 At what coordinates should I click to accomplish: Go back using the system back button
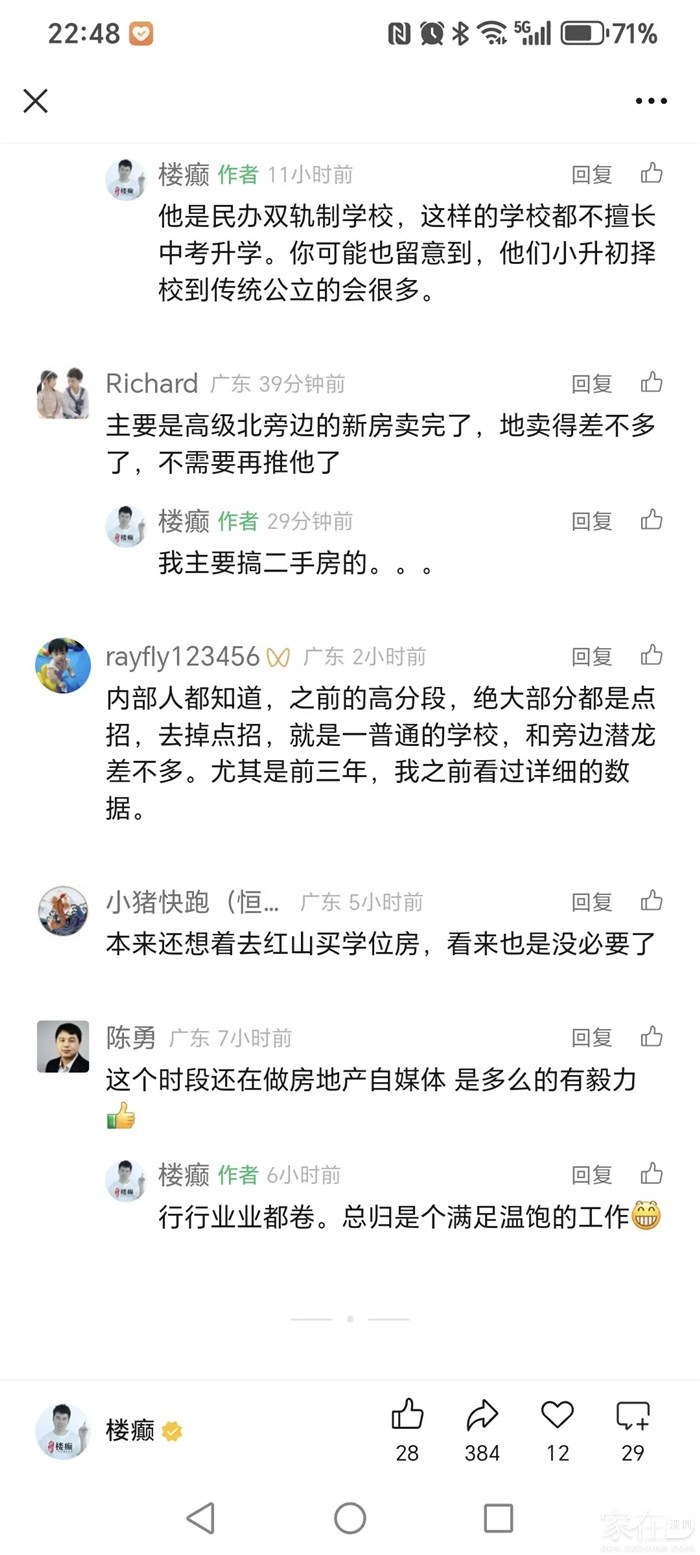click(x=201, y=1518)
